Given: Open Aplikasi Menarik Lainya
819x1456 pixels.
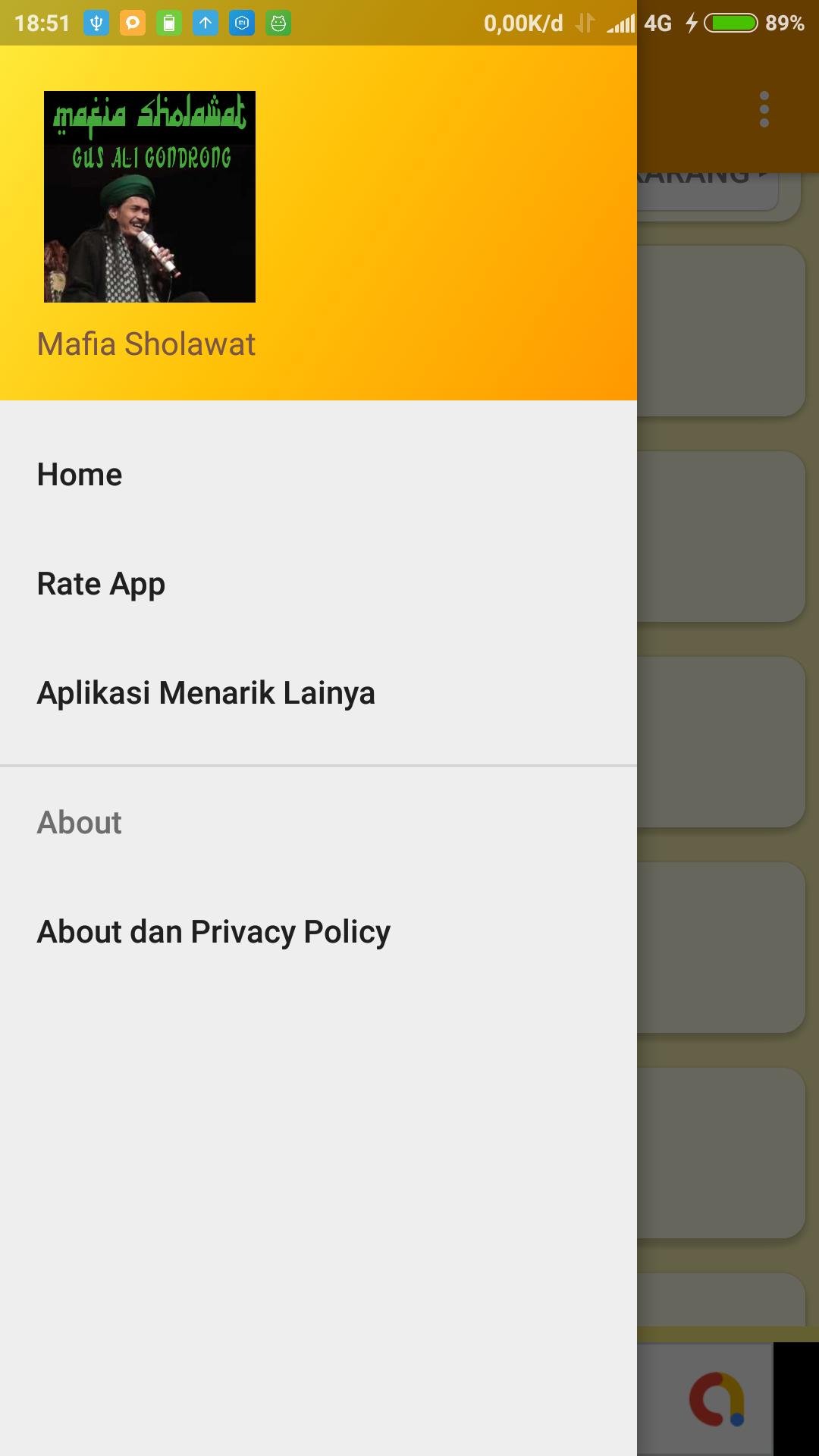Looking at the screenshot, I should tap(206, 693).
